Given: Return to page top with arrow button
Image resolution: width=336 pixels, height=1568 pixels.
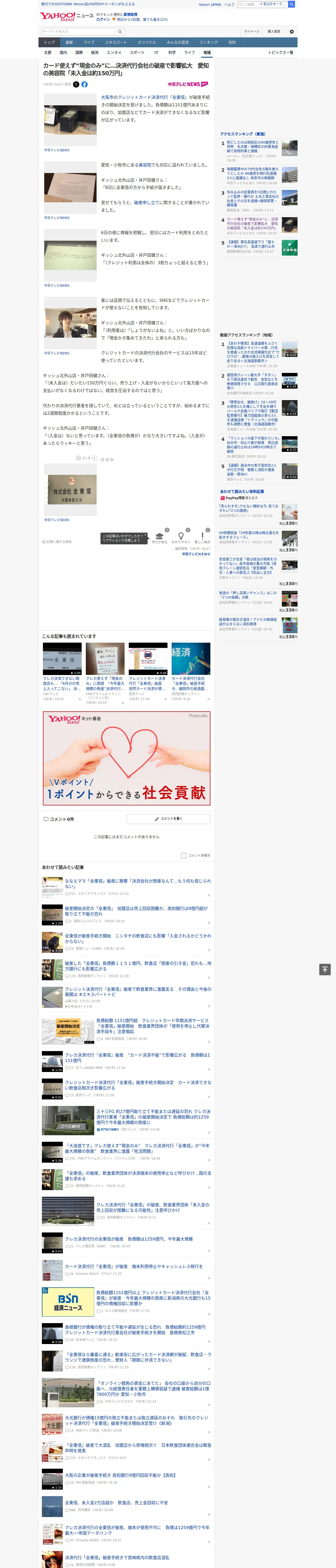Looking at the screenshot, I should point(325,970).
